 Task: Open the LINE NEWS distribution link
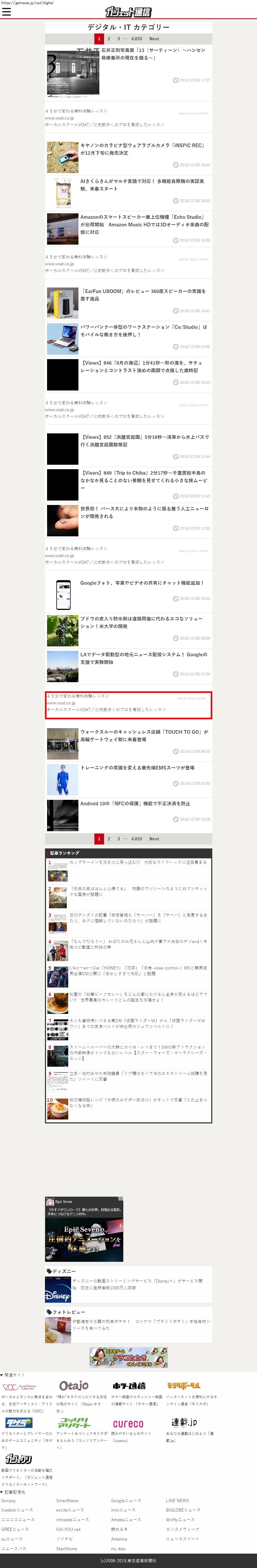(x=177, y=1501)
